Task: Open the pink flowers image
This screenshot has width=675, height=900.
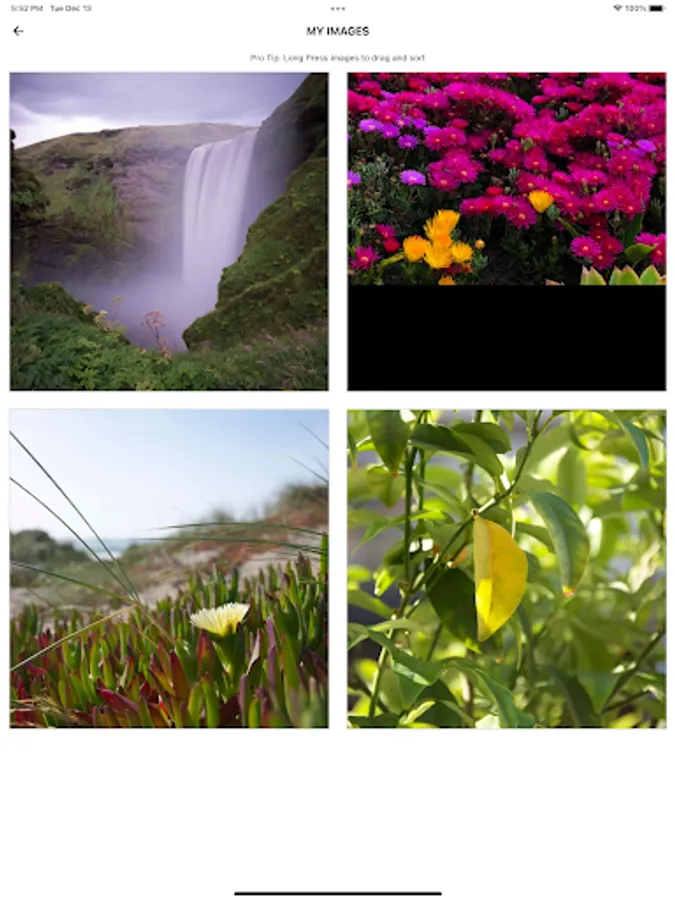Action: click(507, 231)
